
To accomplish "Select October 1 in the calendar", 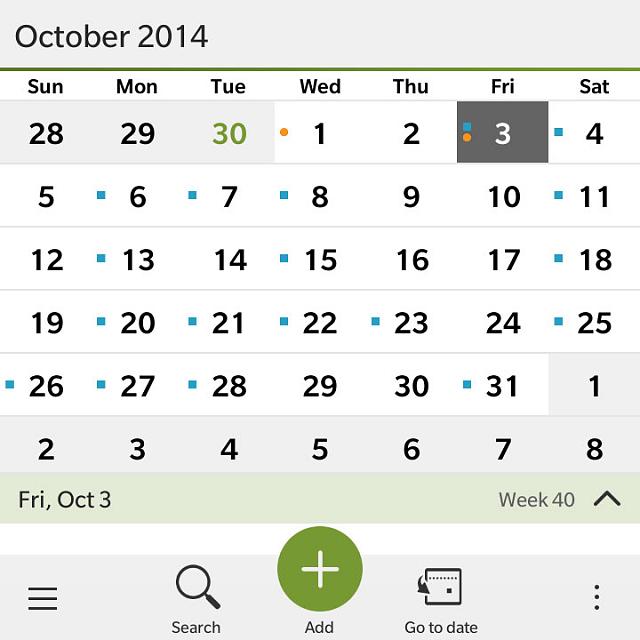I will [x=320, y=133].
